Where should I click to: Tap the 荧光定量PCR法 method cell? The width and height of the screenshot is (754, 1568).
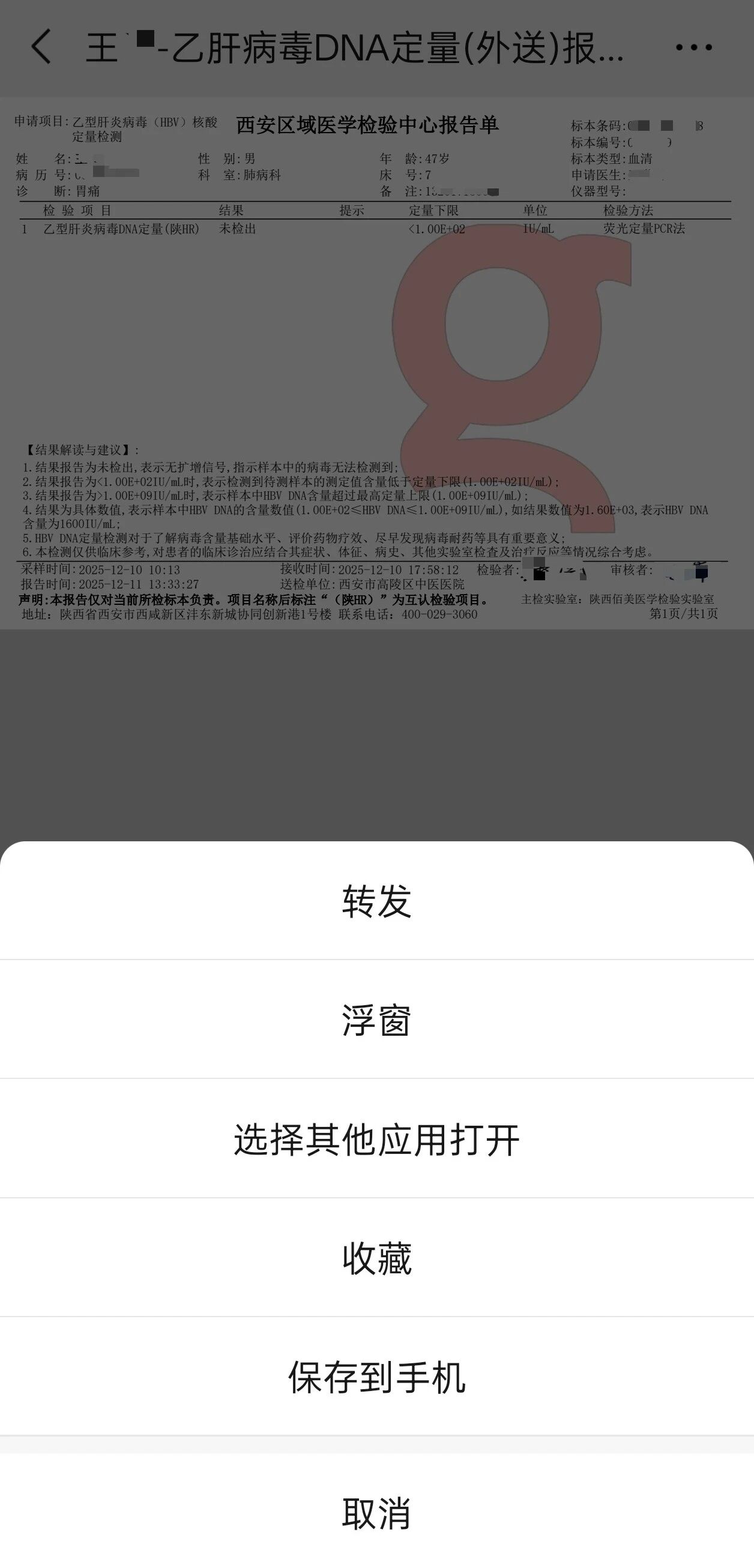[x=641, y=230]
